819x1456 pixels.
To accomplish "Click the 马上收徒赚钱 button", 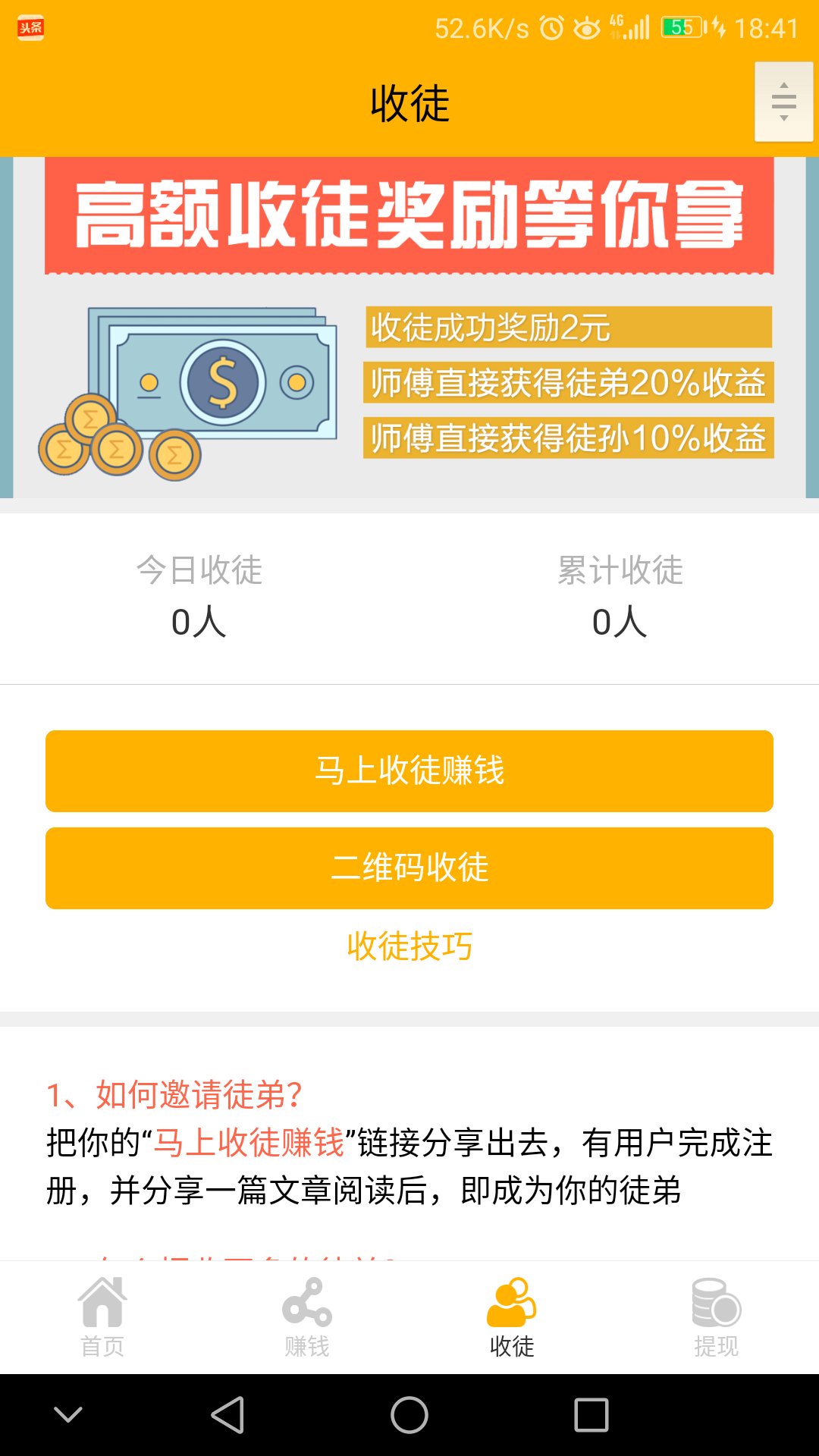I will pyautogui.click(x=409, y=770).
